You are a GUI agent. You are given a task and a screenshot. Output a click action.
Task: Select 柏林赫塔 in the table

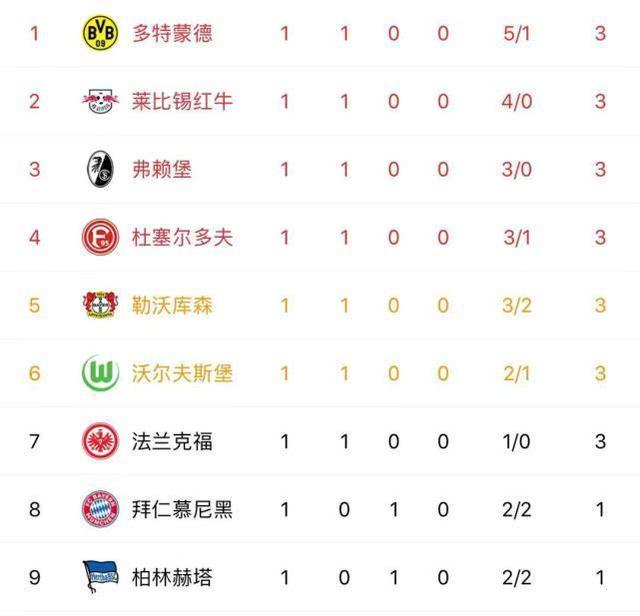tap(172, 577)
